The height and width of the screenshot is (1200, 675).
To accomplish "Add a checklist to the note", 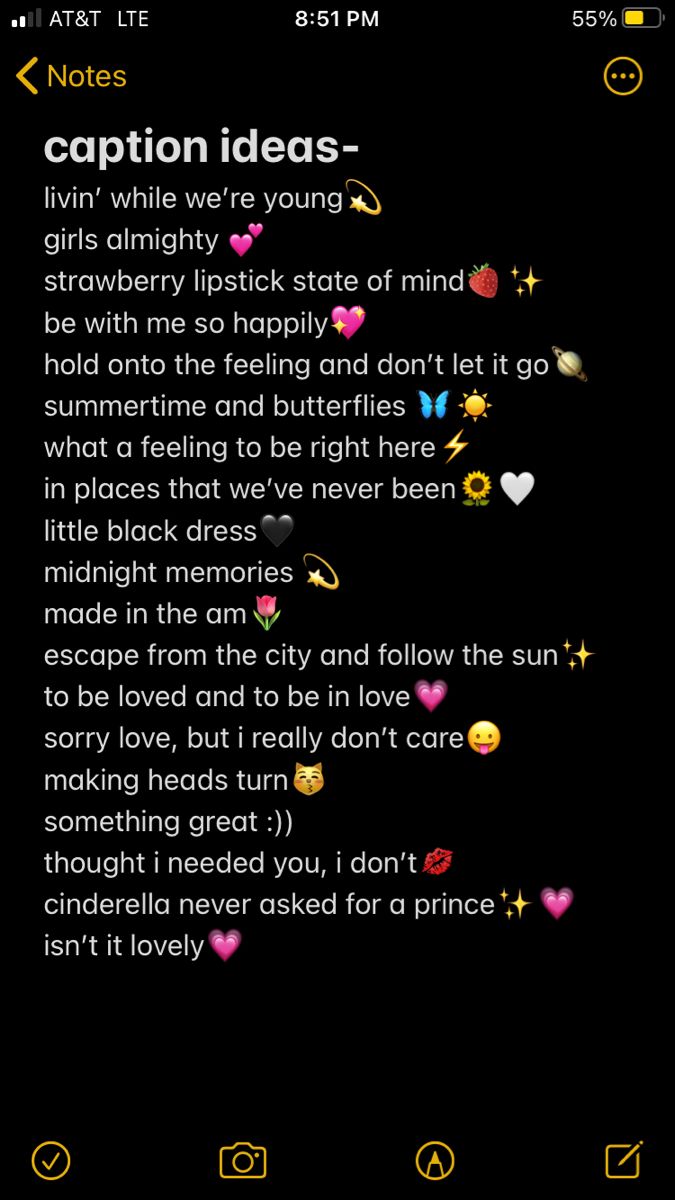I will pyautogui.click(x=51, y=1160).
